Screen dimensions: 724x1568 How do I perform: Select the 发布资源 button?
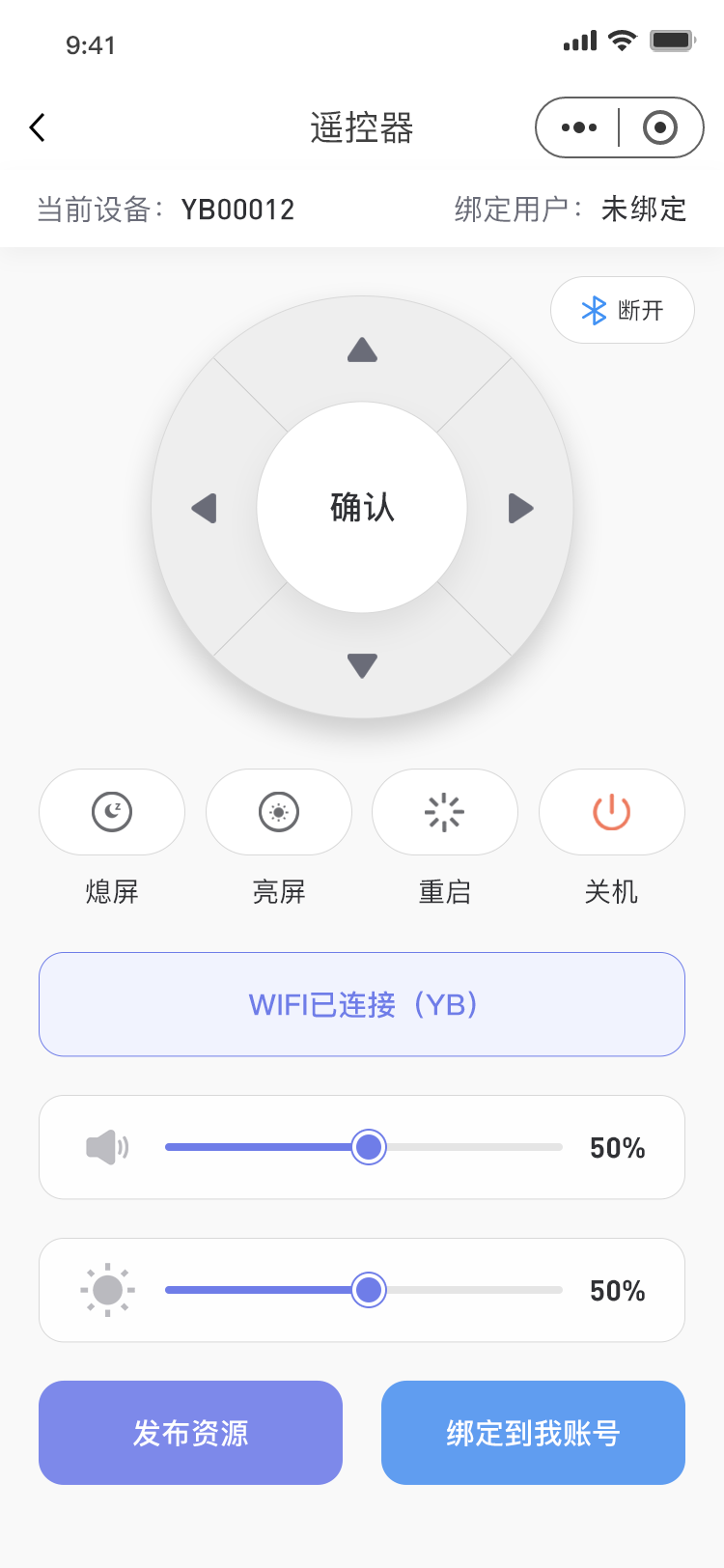click(191, 1433)
